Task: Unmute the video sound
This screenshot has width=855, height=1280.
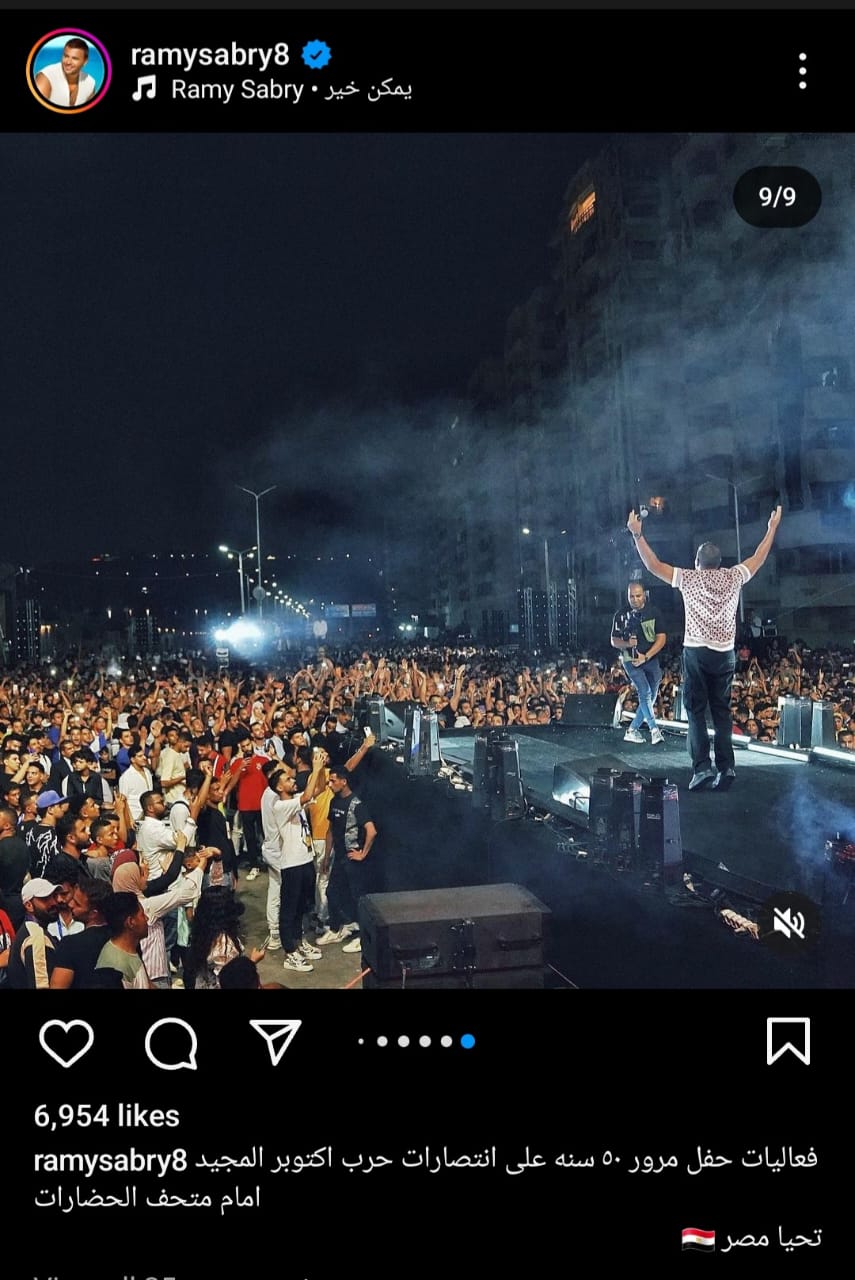Action: (x=788, y=923)
